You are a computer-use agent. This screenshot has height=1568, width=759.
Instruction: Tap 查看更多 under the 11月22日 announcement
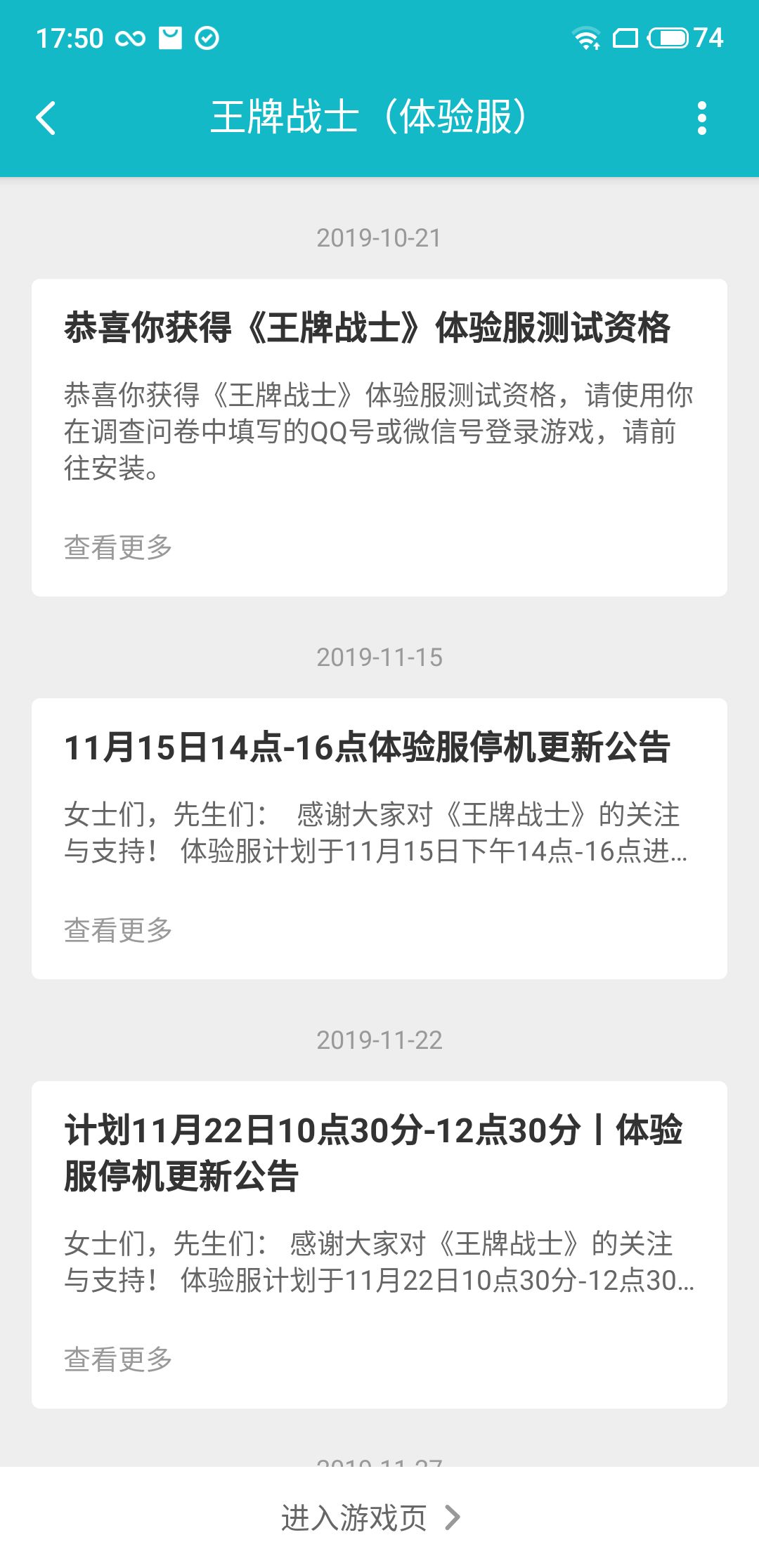[x=118, y=1359]
